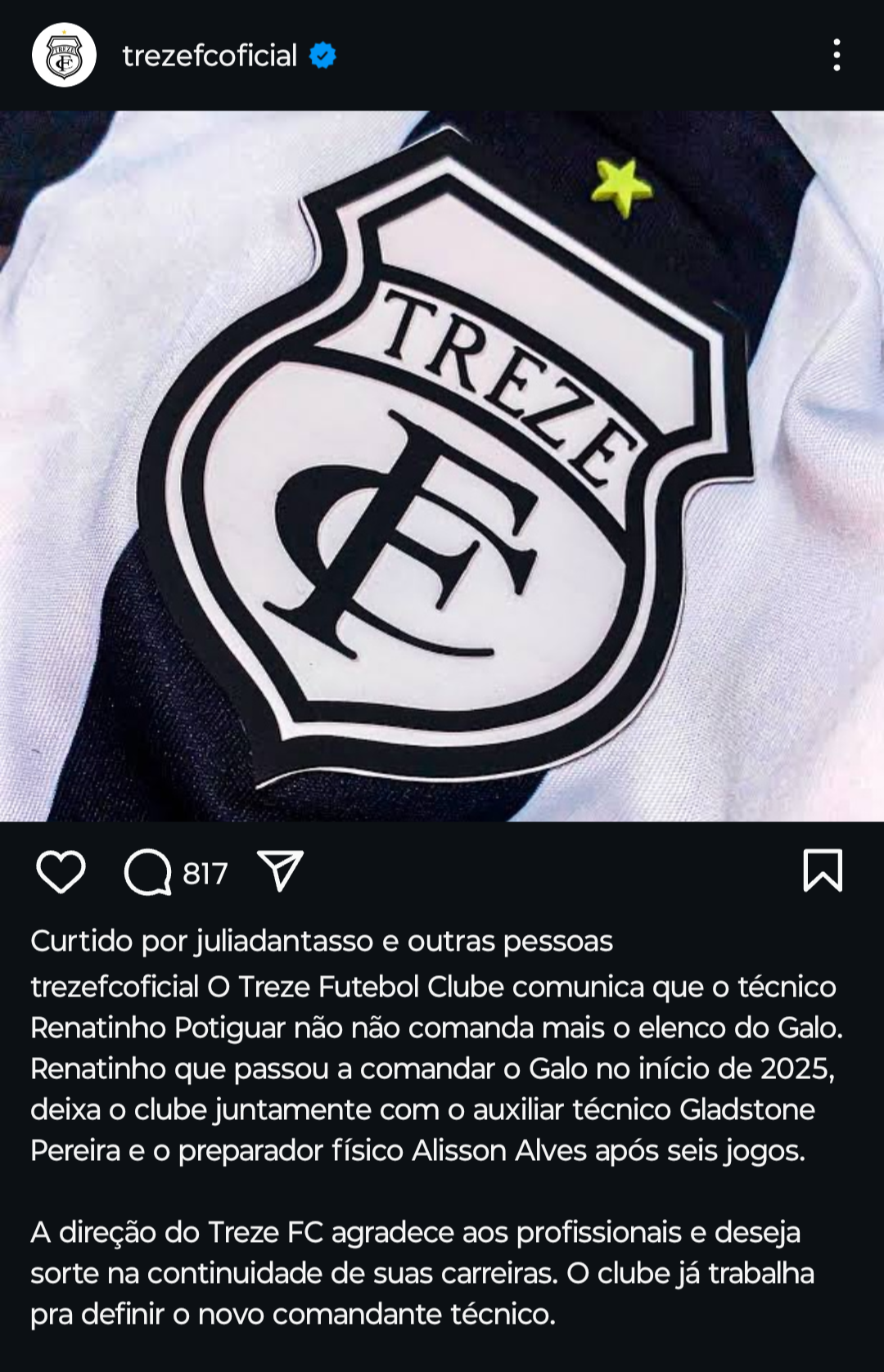
Task: Open the Treze crest post image
Action: pyautogui.click(x=442, y=466)
